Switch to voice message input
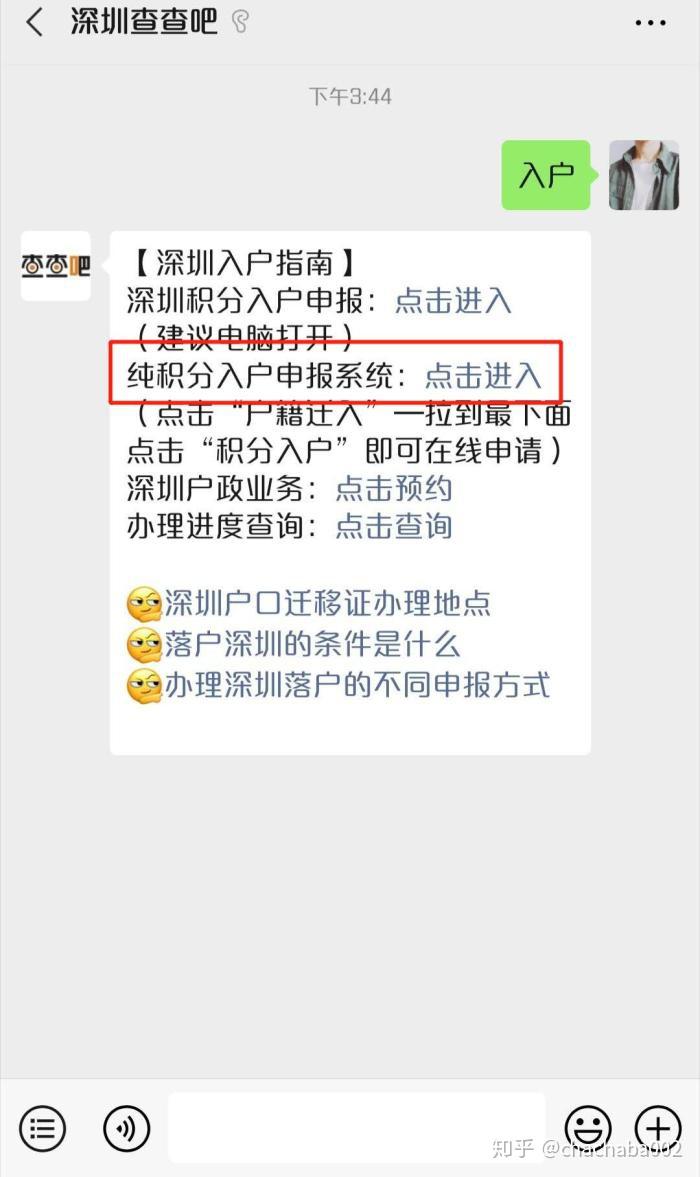 126,1129
